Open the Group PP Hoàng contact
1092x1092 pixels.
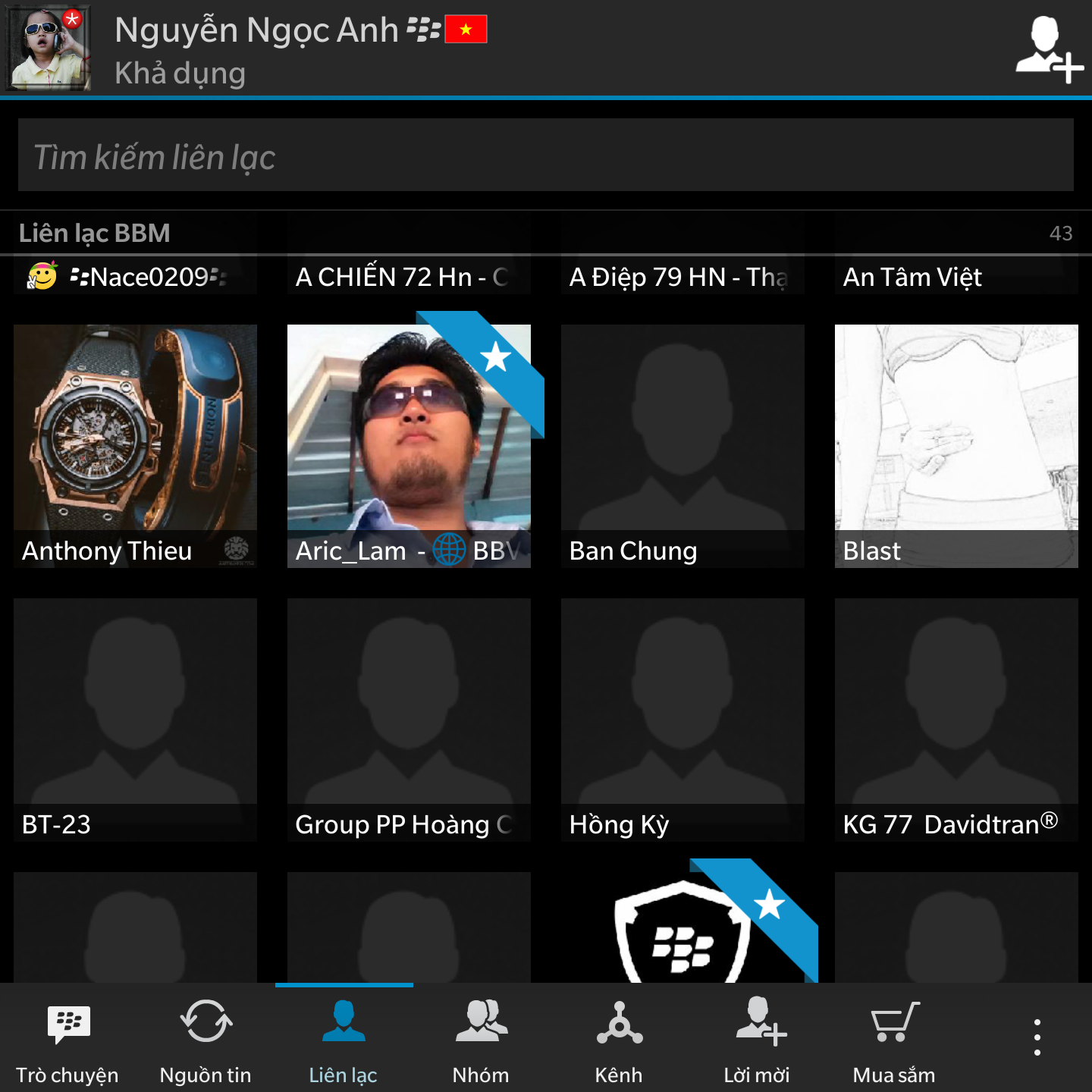(x=409, y=720)
